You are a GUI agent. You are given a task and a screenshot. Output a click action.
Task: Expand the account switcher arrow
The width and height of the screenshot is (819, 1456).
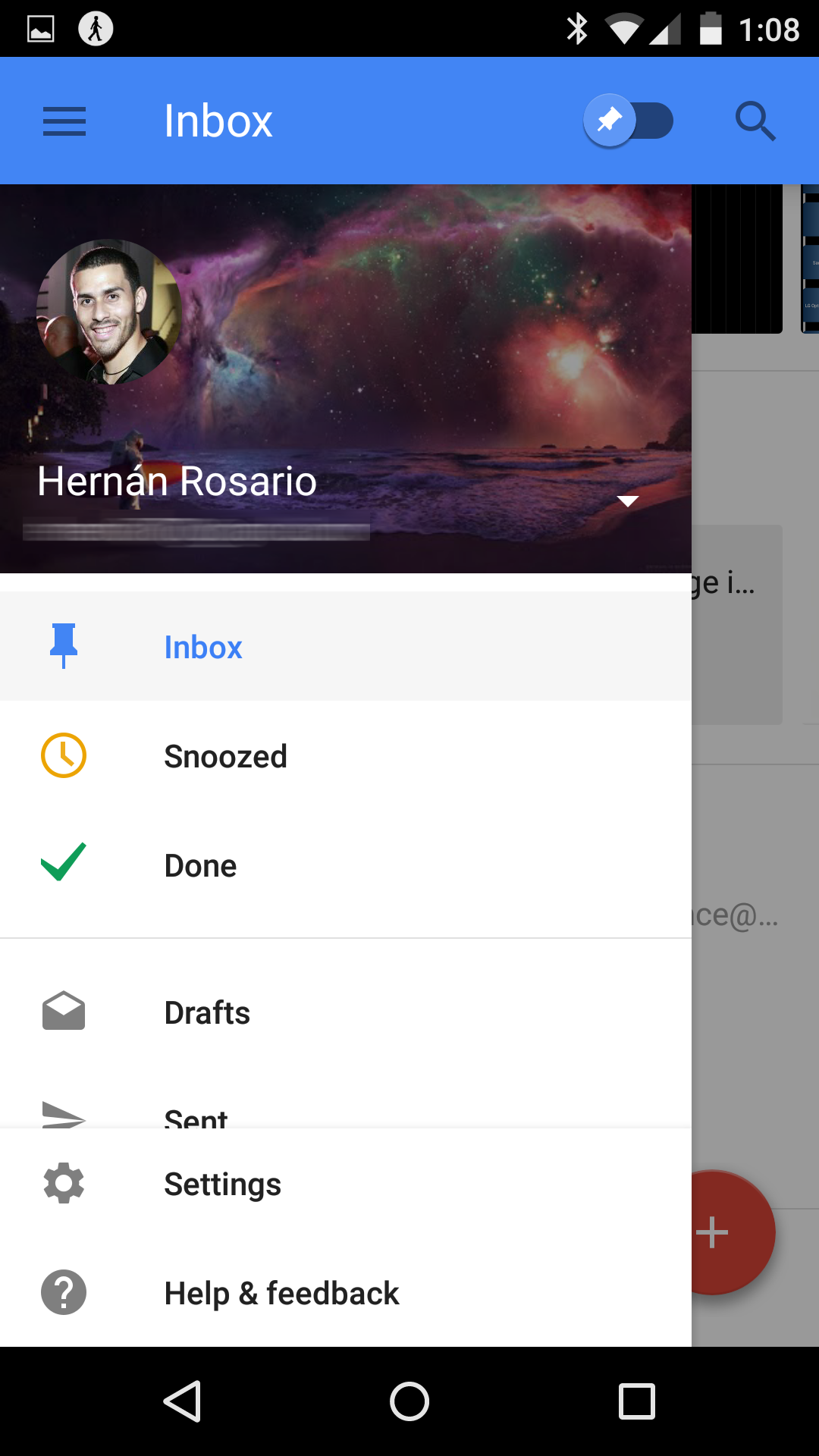tap(628, 500)
